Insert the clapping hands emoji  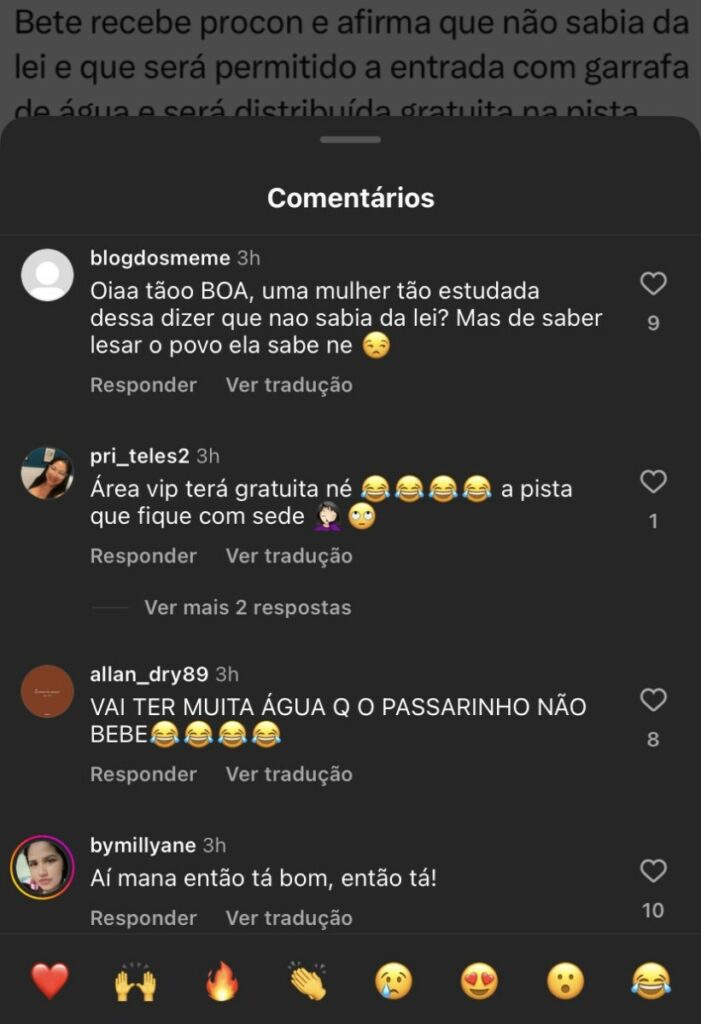coord(308,982)
